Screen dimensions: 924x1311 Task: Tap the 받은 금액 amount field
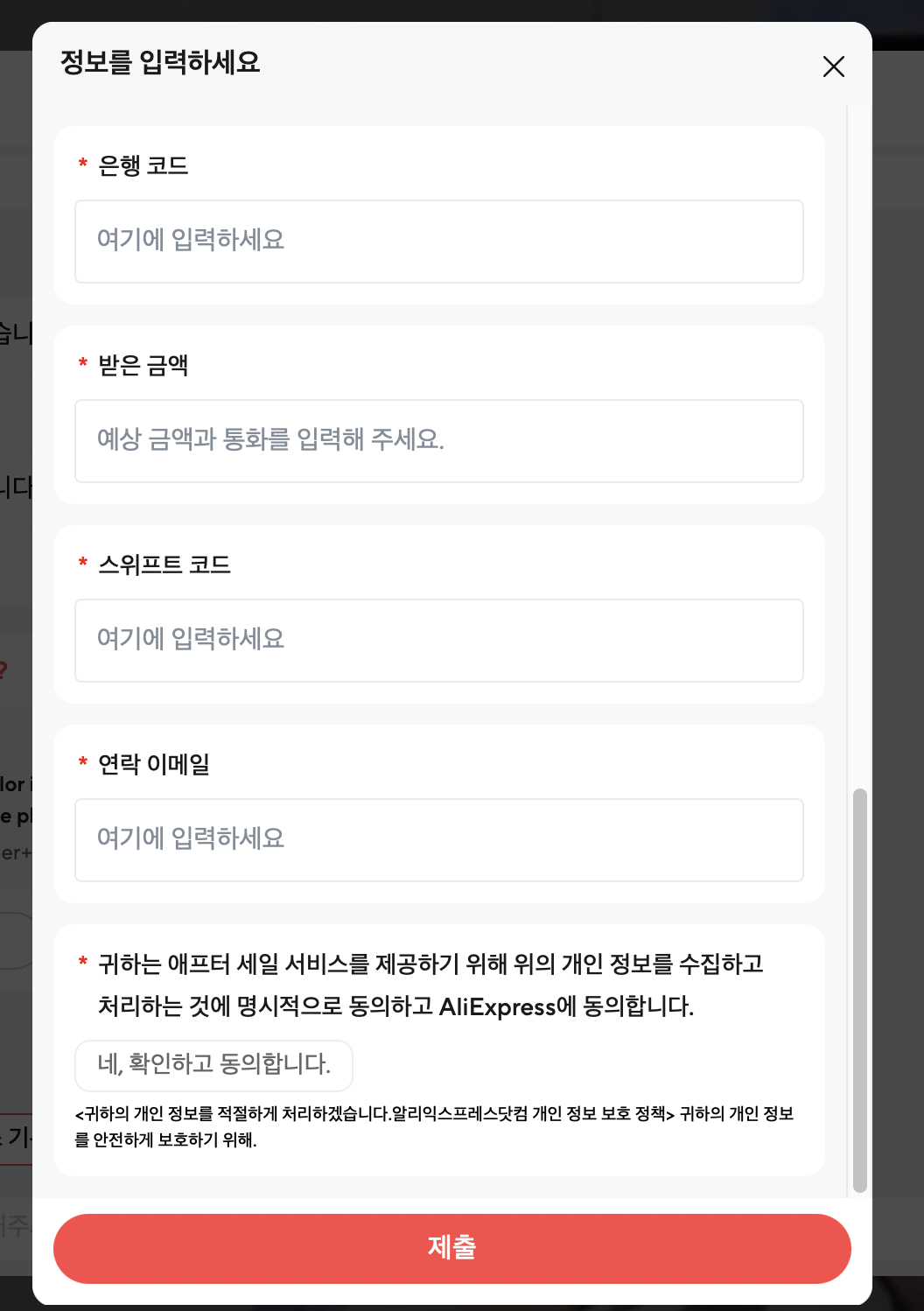[438, 441]
